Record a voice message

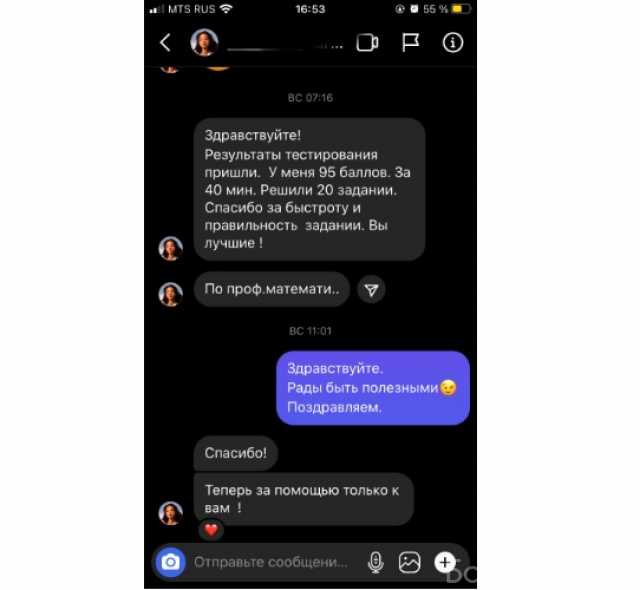(376, 562)
